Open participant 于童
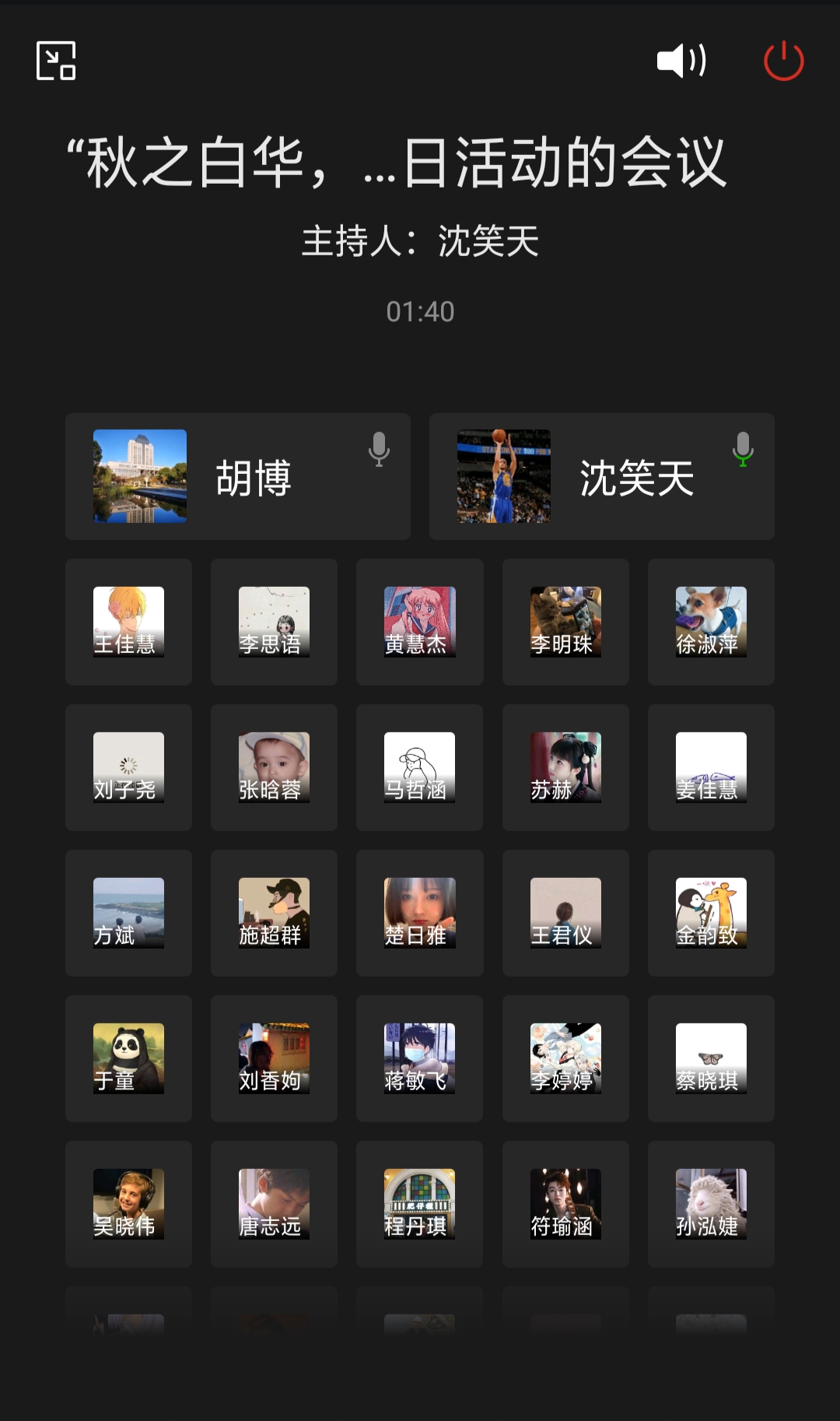Image resolution: width=840 pixels, height=1421 pixels. [x=128, y=1058]
